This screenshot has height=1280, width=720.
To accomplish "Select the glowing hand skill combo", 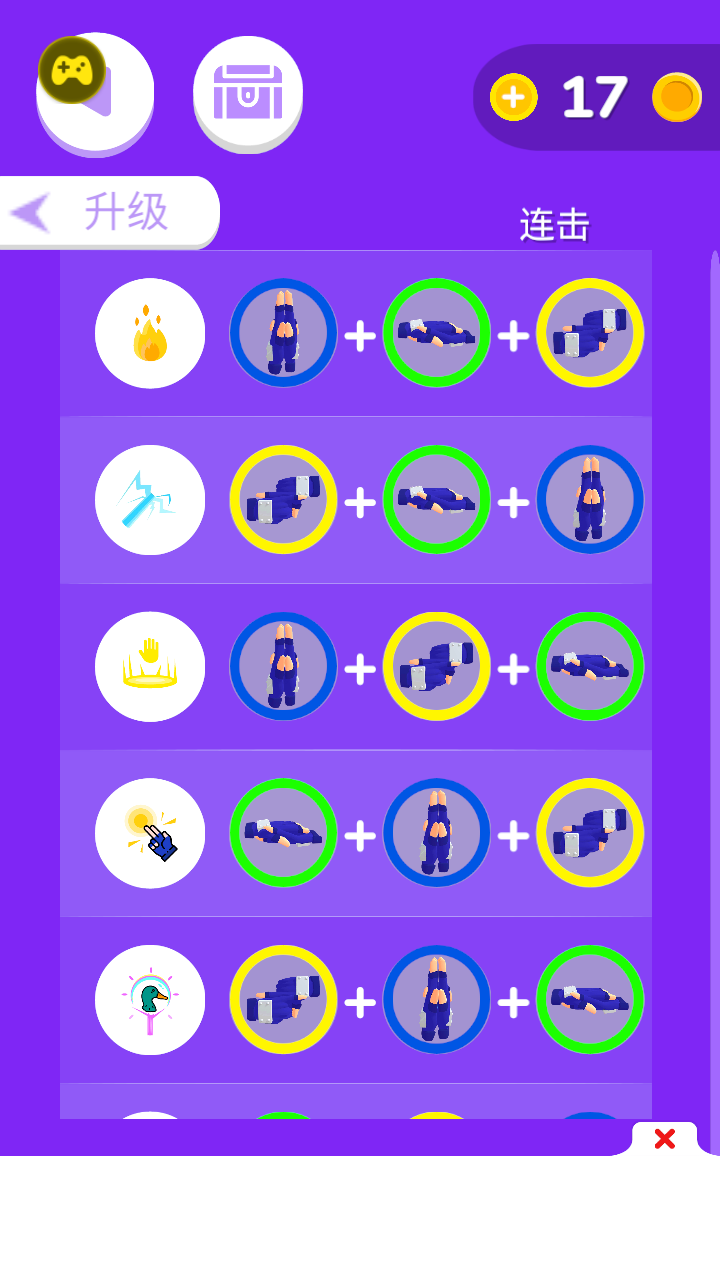I will pos(150,666).
